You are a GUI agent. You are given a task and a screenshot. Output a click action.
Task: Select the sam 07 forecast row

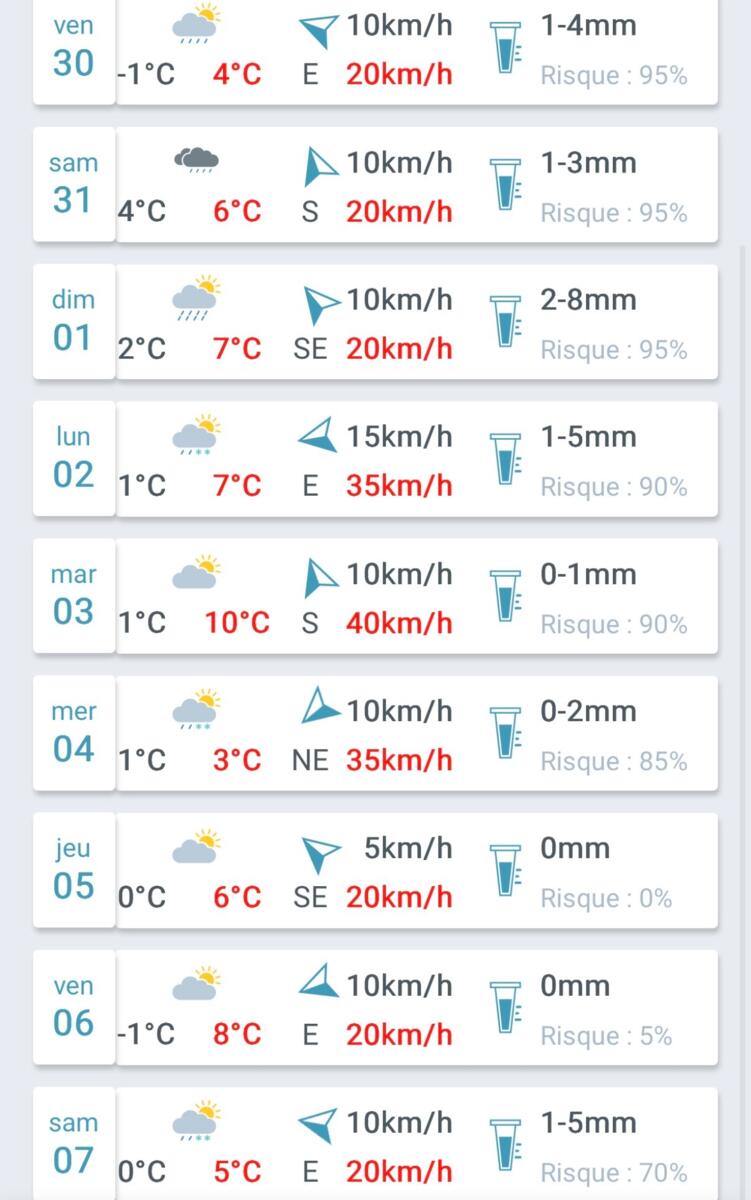click(375, 1144)
